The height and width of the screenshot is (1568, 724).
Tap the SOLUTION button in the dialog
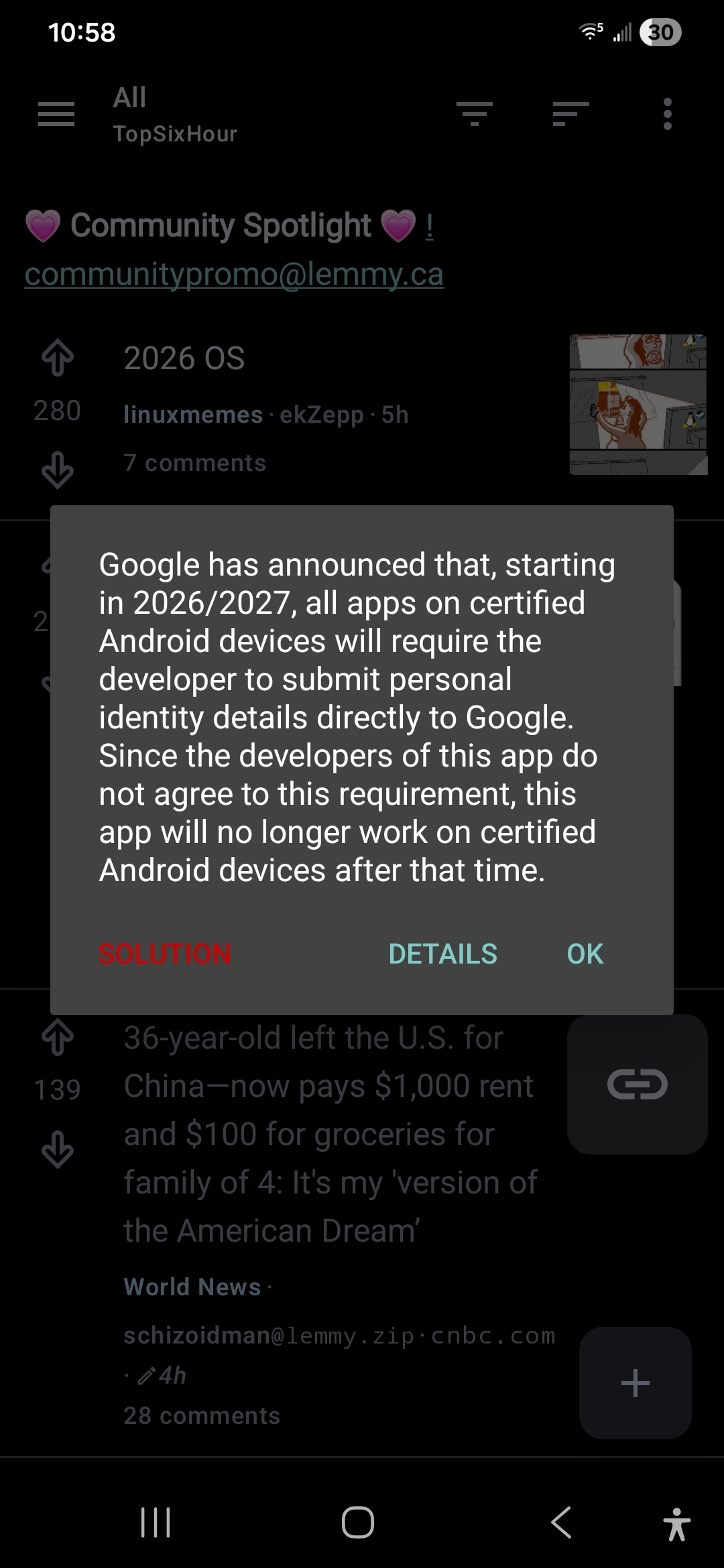coord(165,954)
